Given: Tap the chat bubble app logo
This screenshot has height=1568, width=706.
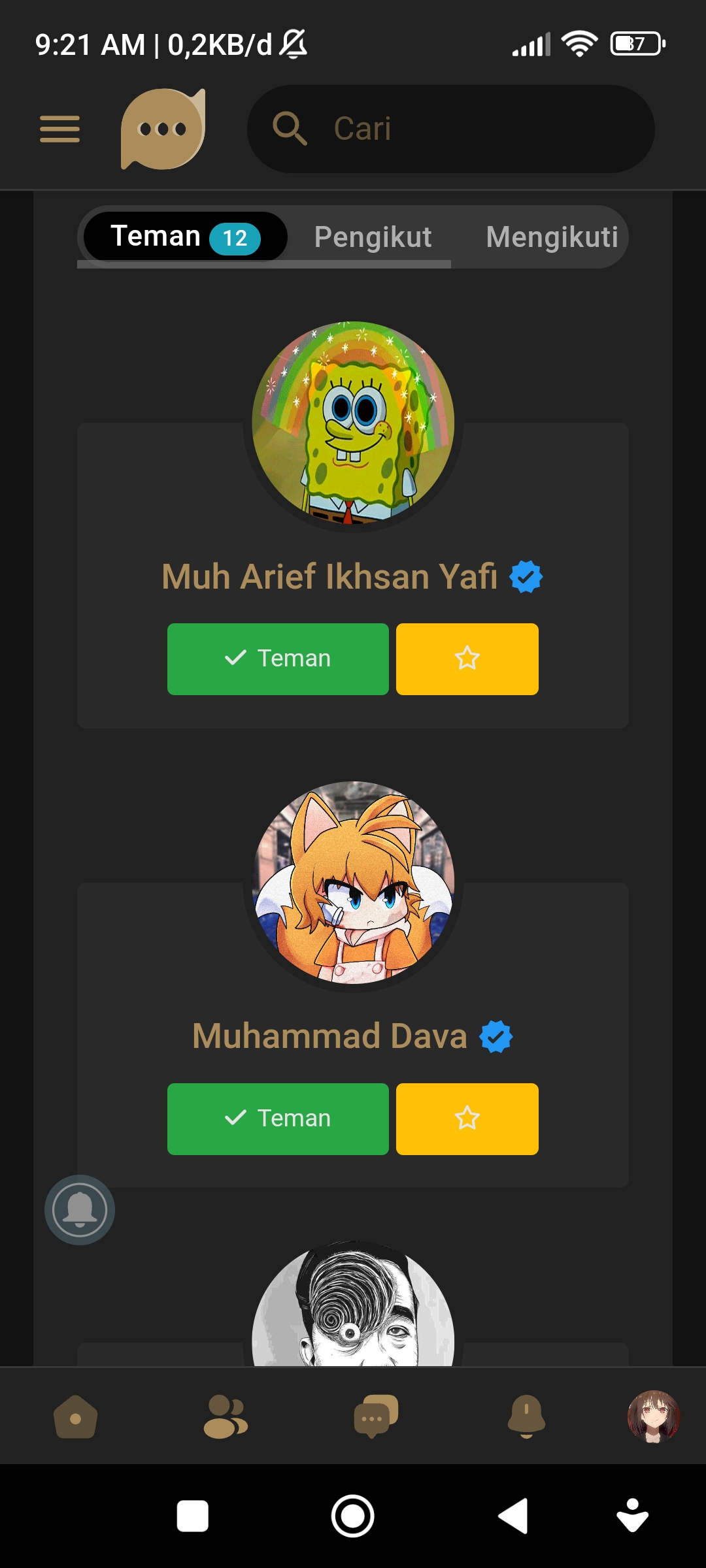Looking at the screenshot, I should [163, 129].
